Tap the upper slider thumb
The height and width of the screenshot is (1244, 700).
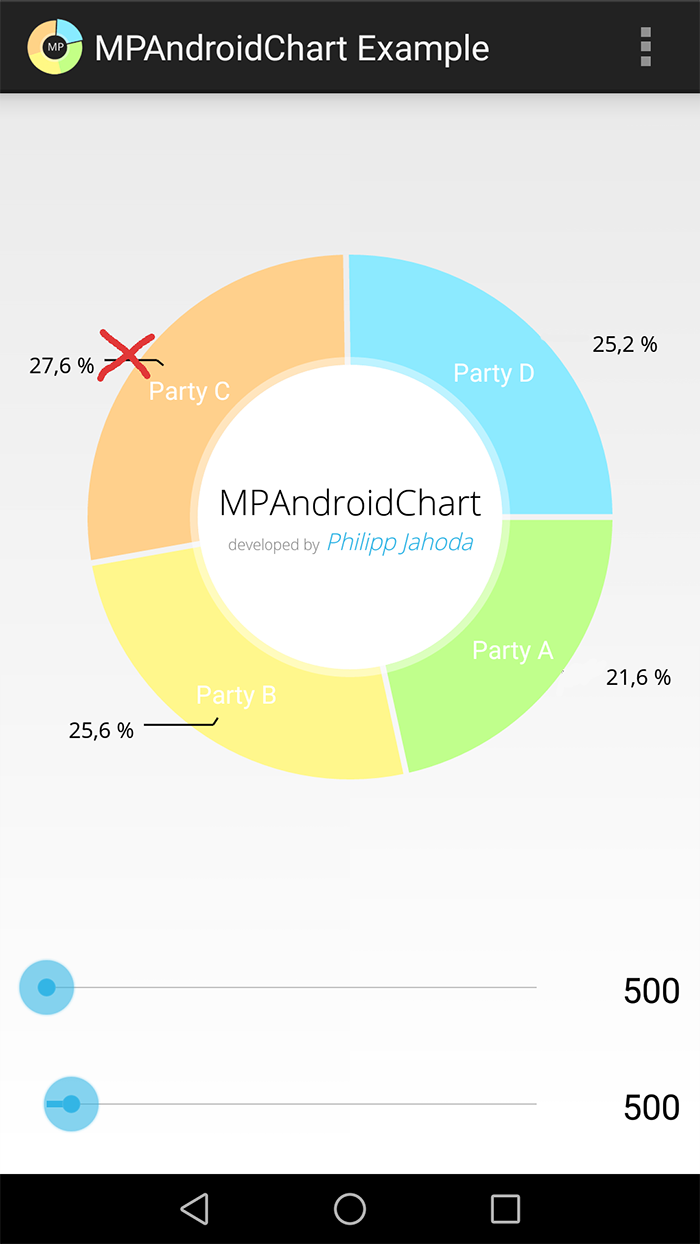[47, 987]
